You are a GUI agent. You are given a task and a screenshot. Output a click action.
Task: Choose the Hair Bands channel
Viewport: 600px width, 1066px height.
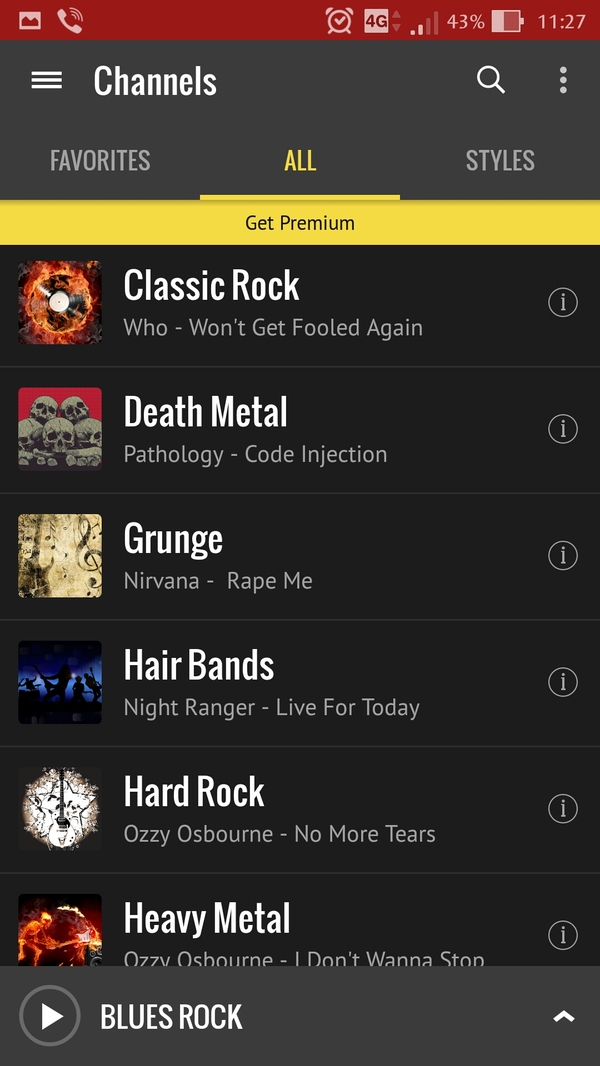click(x=270, y=682)
